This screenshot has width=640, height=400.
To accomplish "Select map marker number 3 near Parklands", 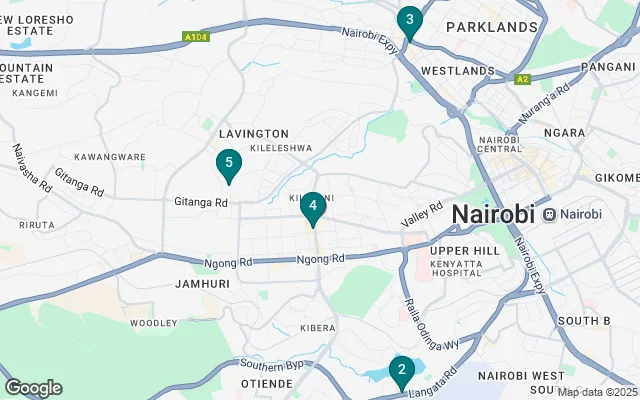I will [408, 20].
